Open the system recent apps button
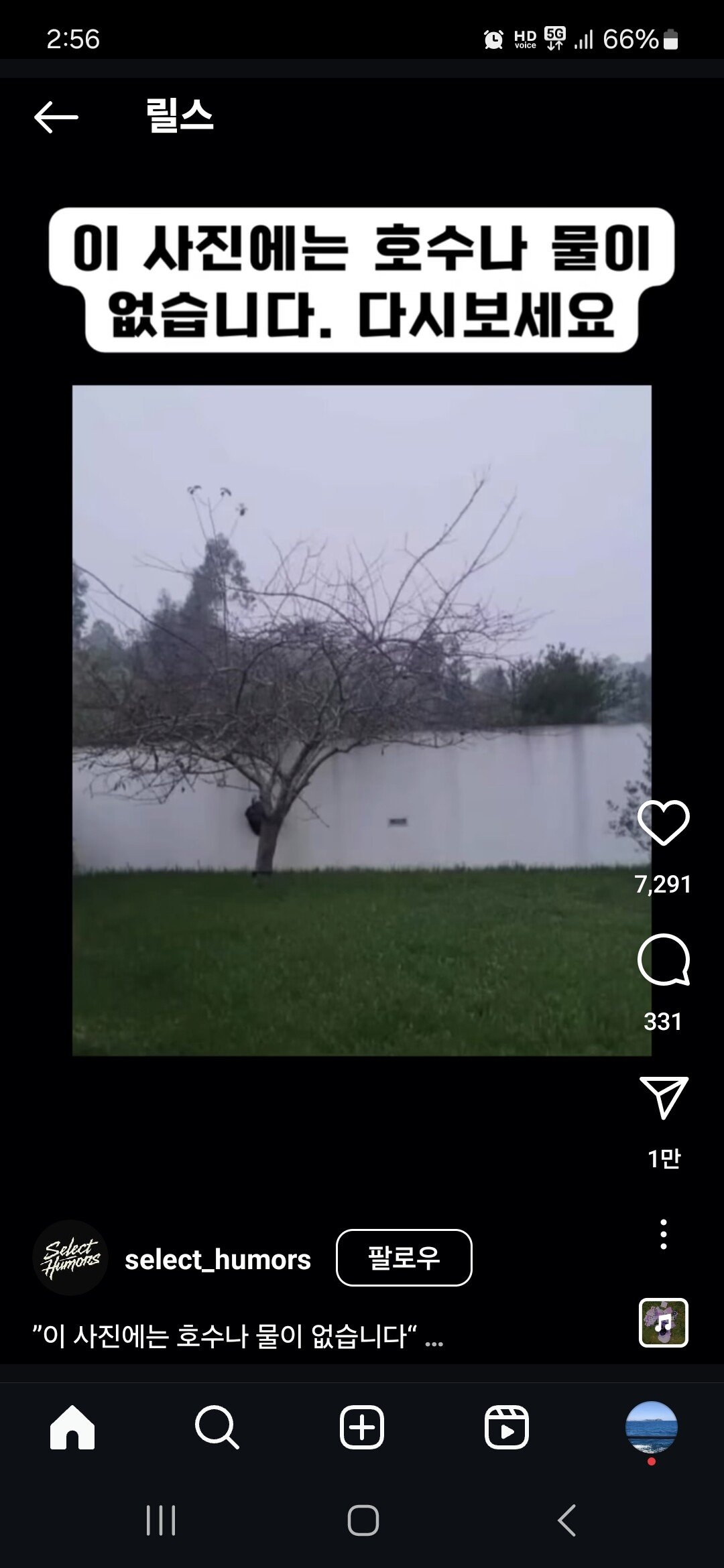 161,1520
